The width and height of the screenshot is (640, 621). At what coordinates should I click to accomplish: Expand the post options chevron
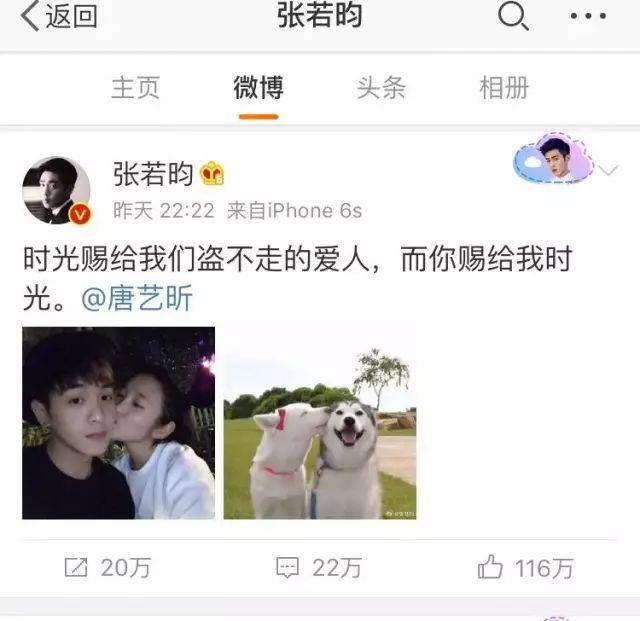(x=607, y=169)
